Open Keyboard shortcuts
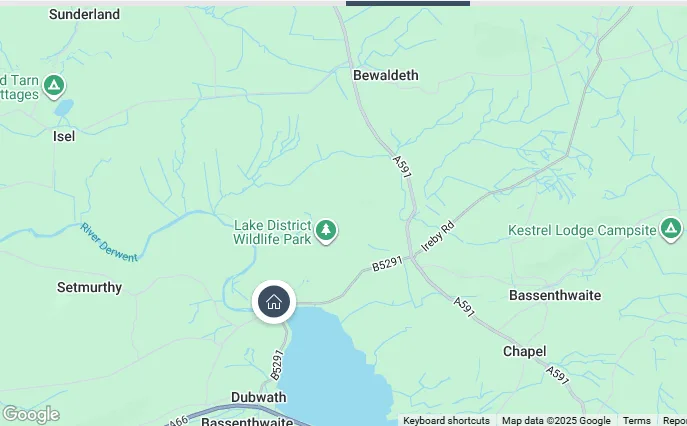The height and width of the screenshot is (426, 687). coord(446,420)
